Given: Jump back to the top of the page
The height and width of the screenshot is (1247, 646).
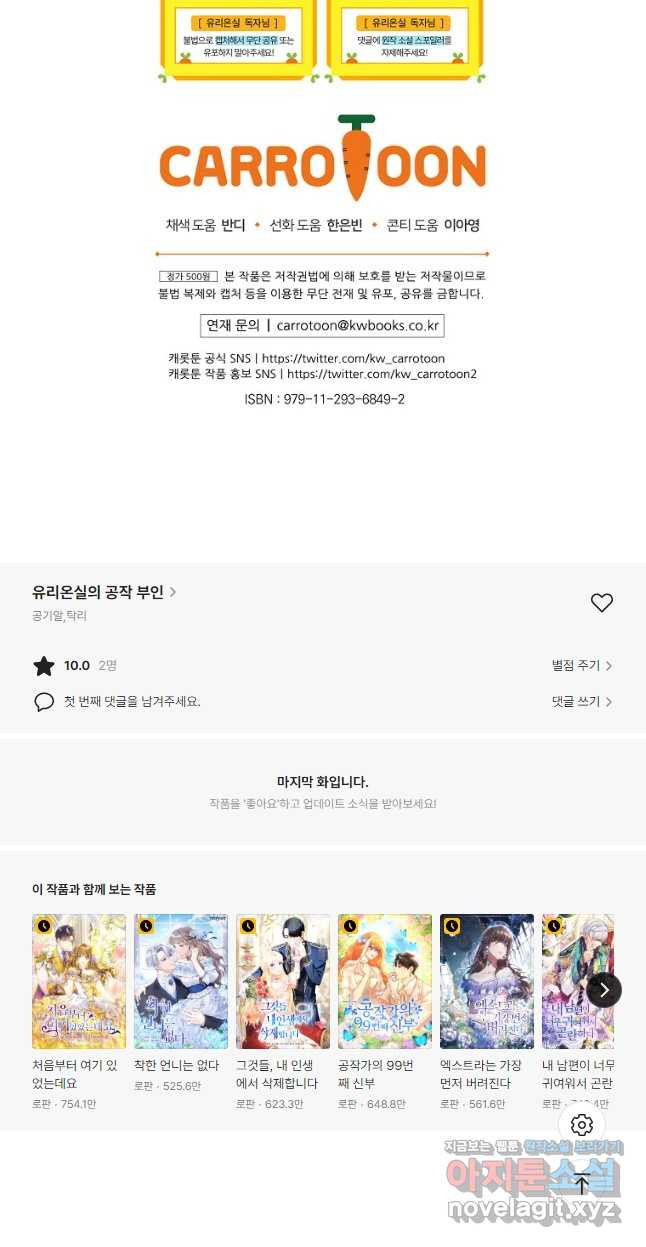Looking at the screenshot, I should tap(582, 1184).
